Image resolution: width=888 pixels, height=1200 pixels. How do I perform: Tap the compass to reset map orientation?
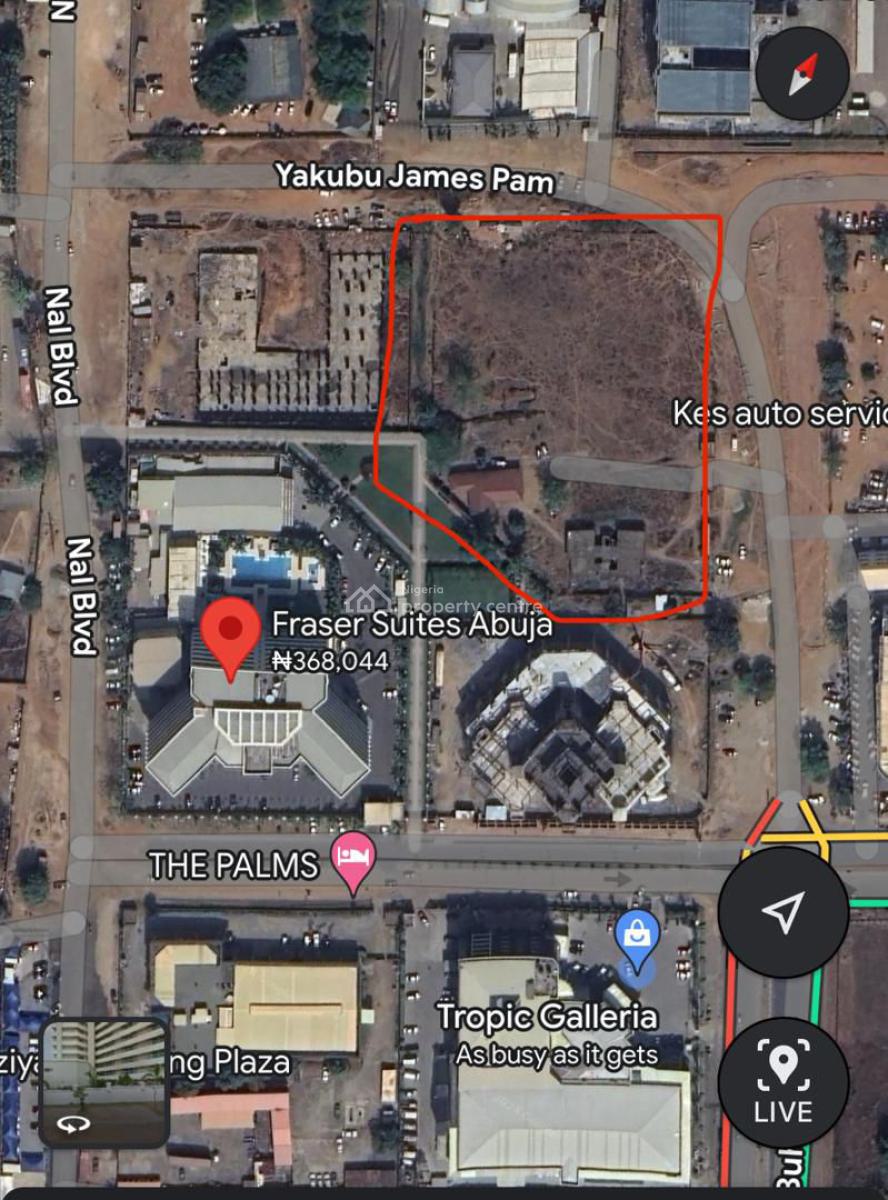click(x=802, y=73)
